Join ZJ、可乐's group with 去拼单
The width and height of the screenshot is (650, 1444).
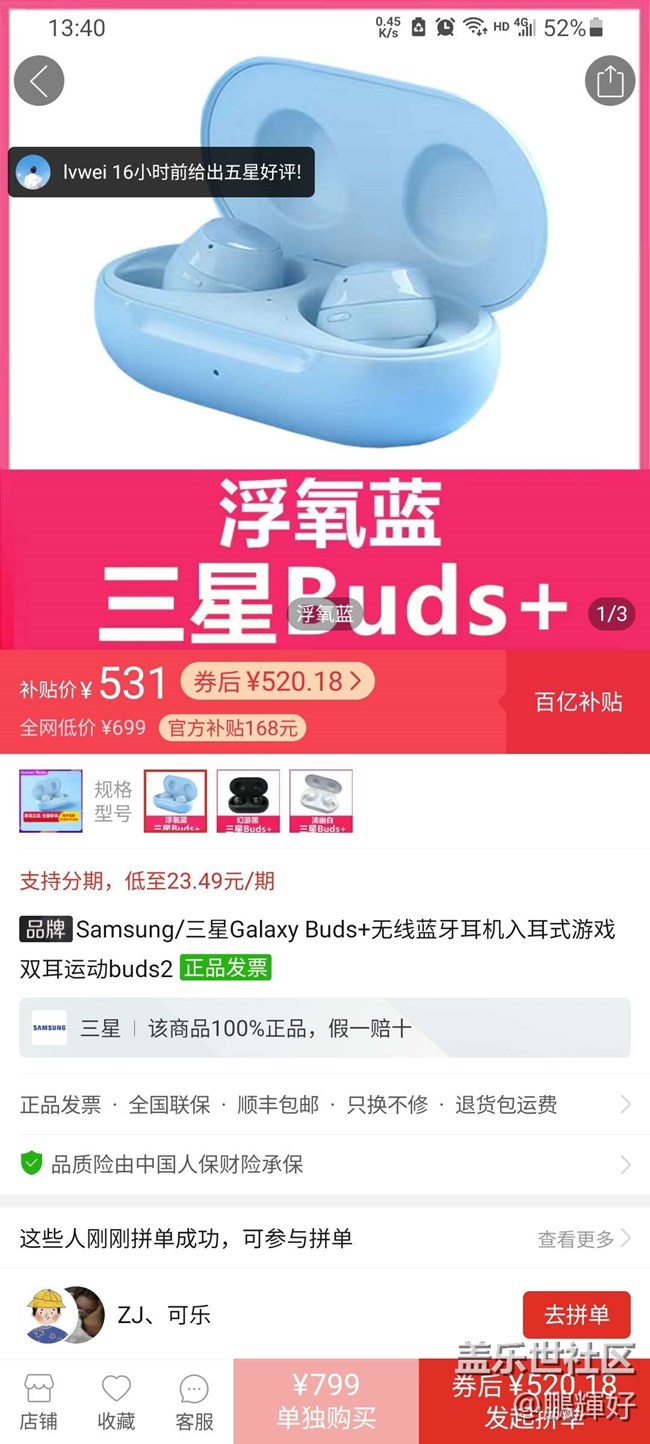tap(576, 1314)
